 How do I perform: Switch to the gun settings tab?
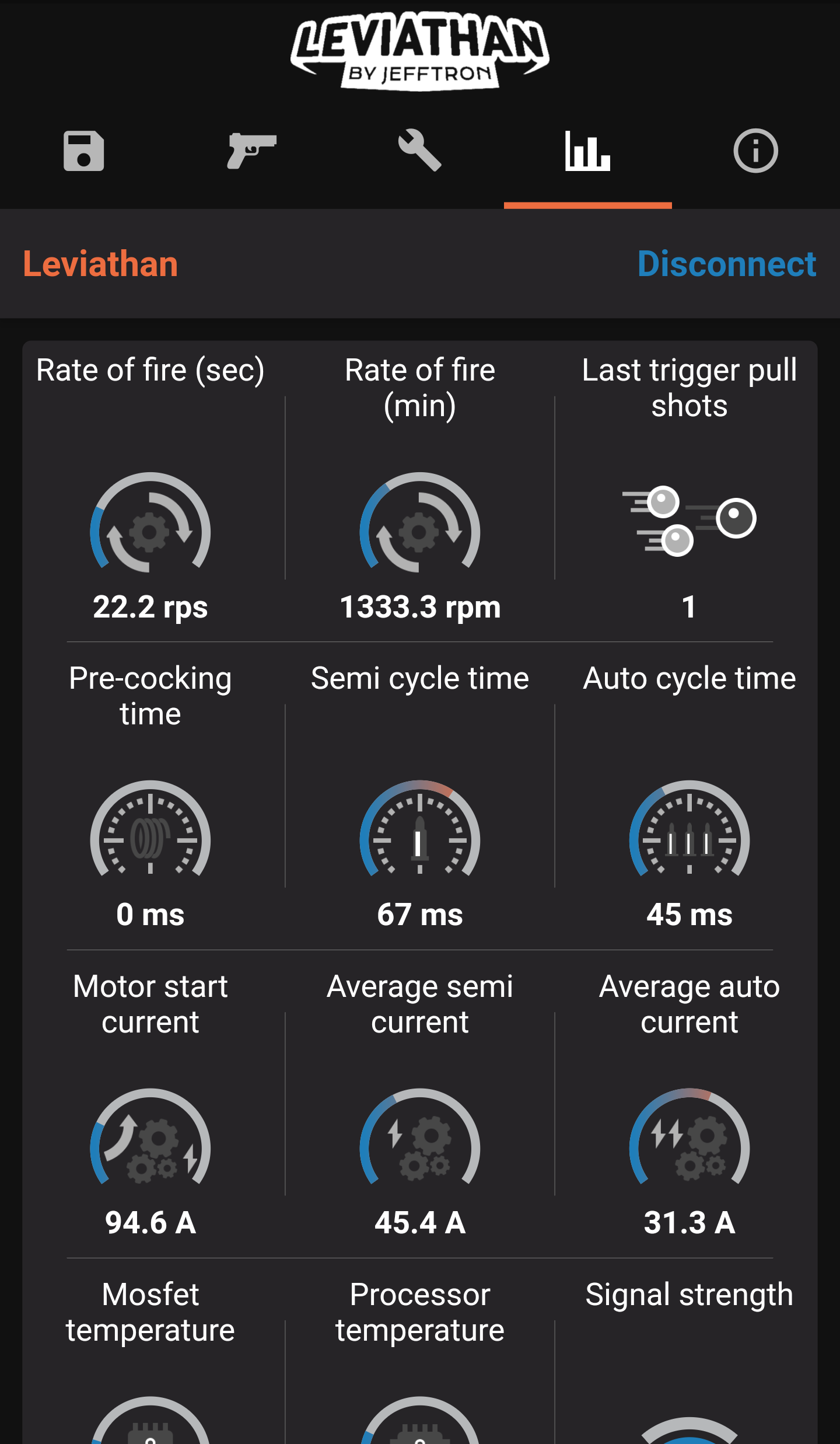point(251,151)
